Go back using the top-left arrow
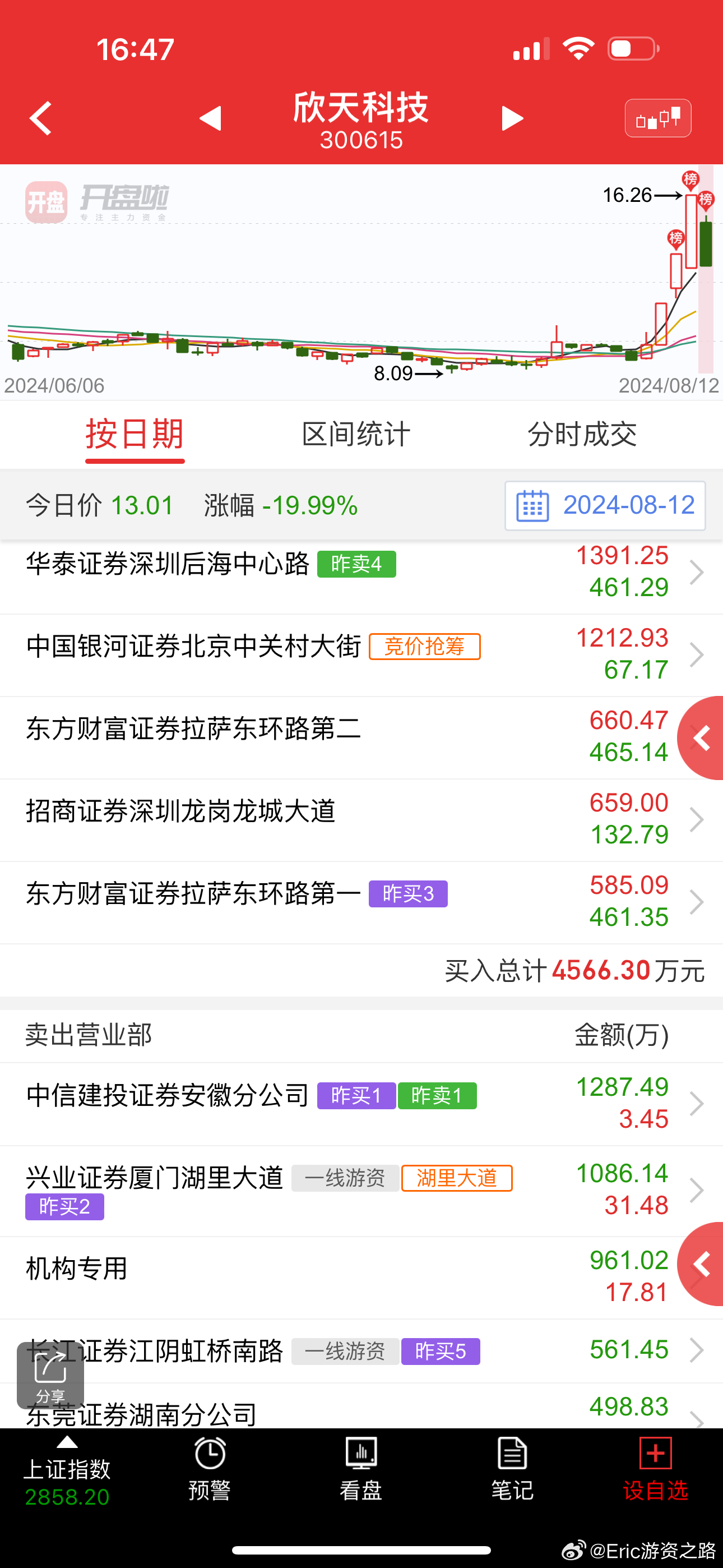The height and width of the screenshot is (1568, 723). (x=41, y=118)
